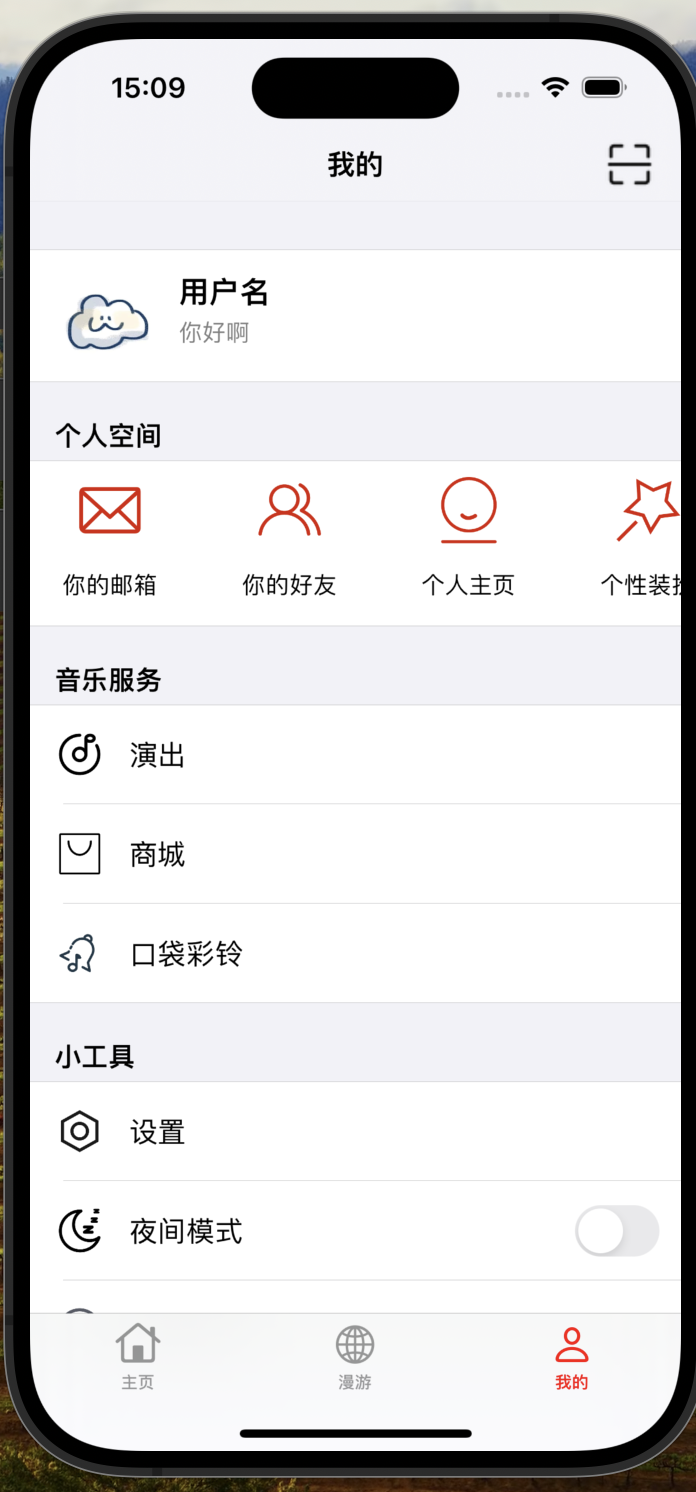Open 设置 settings
This screenshot has width=696, height=1492.
click(355, 1132)
